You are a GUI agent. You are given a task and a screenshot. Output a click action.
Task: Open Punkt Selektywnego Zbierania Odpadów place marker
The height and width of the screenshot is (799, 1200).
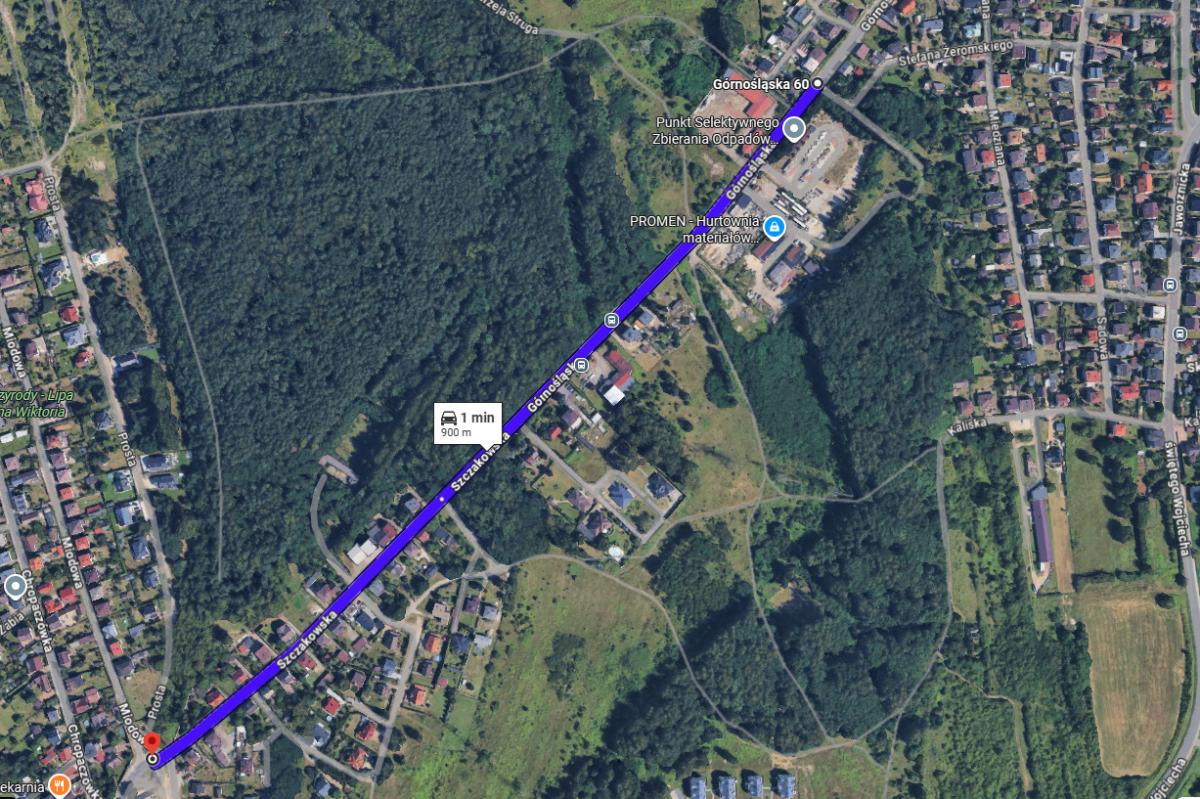click(793, 128)
